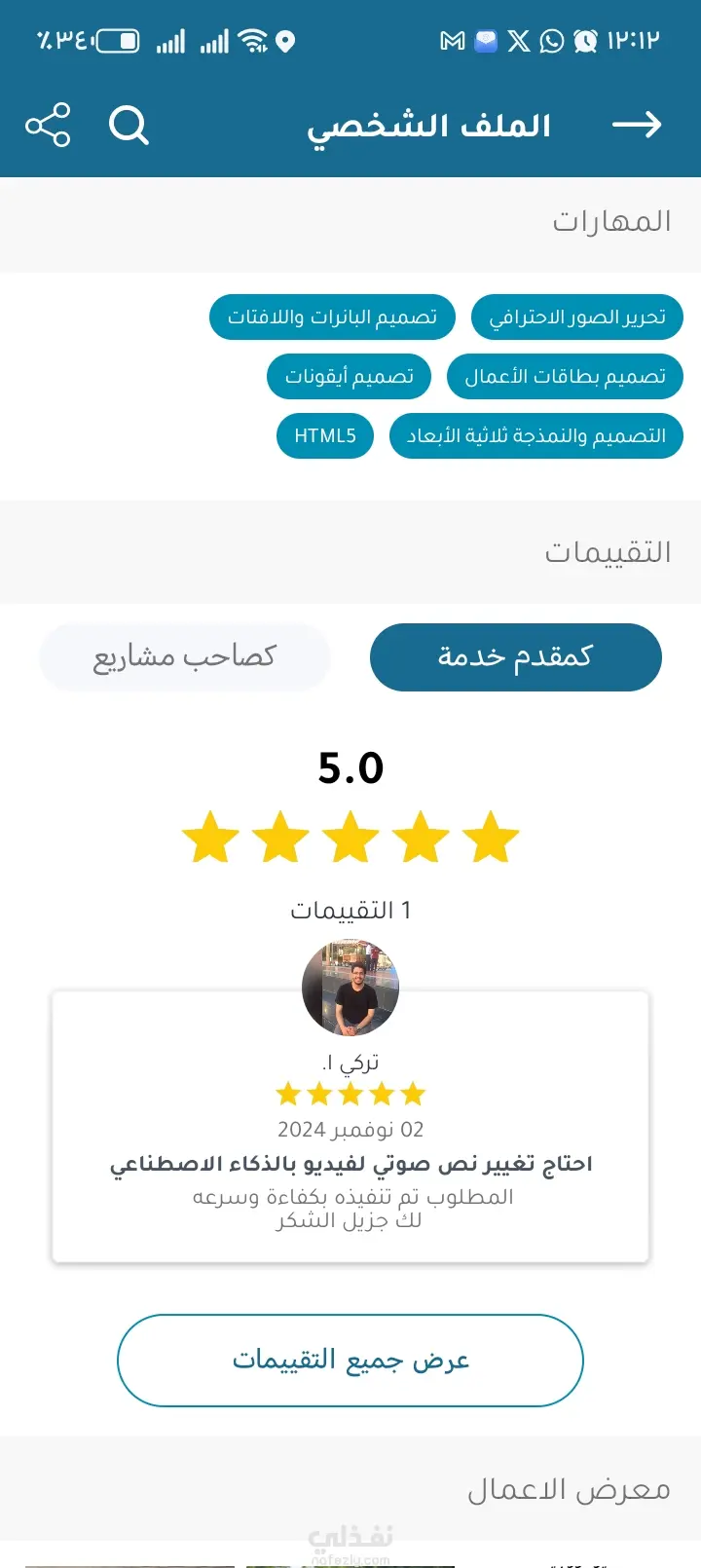Open the تصميم بطاقات الأعمال skill chip

point(565,377)
